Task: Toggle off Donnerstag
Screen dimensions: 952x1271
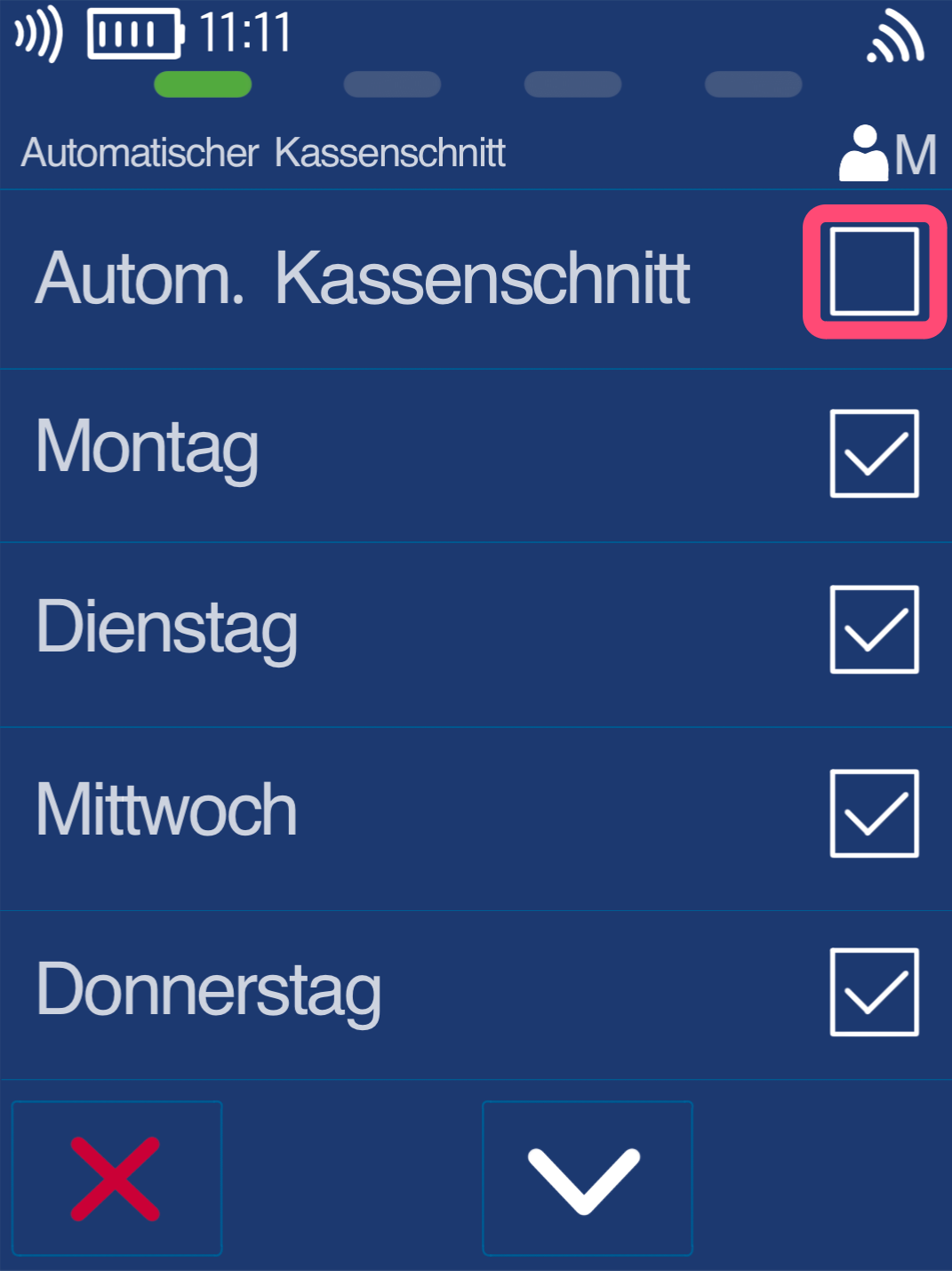Action: (874, 992)
